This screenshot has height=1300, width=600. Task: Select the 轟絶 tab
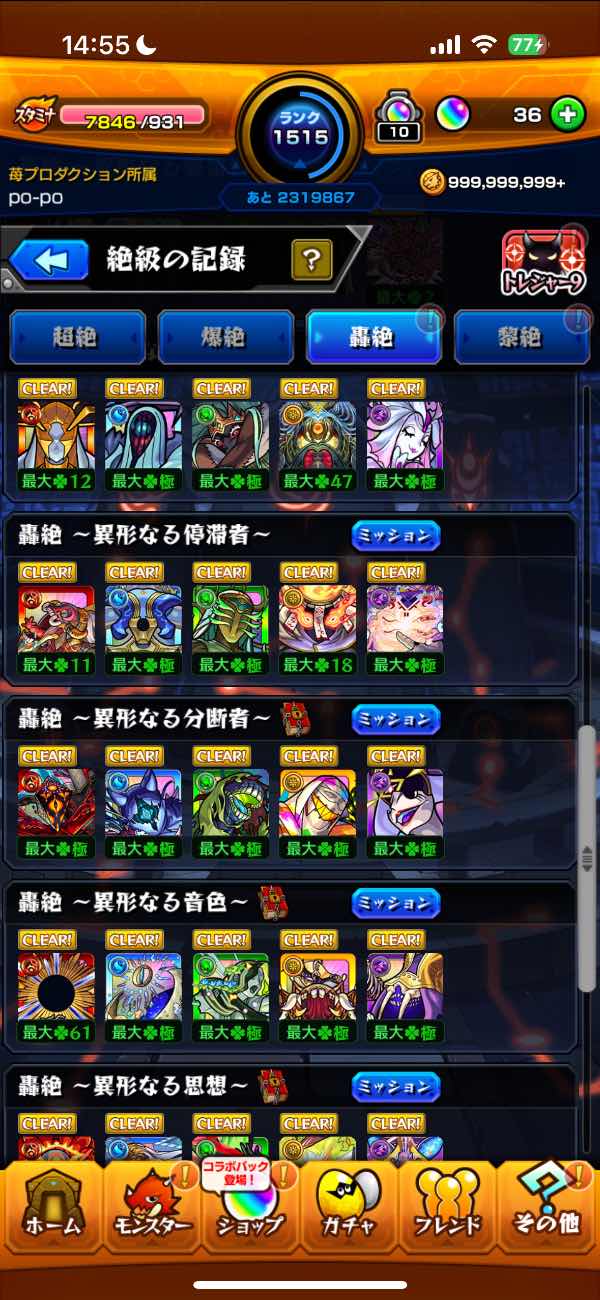(x=373, y=337)
